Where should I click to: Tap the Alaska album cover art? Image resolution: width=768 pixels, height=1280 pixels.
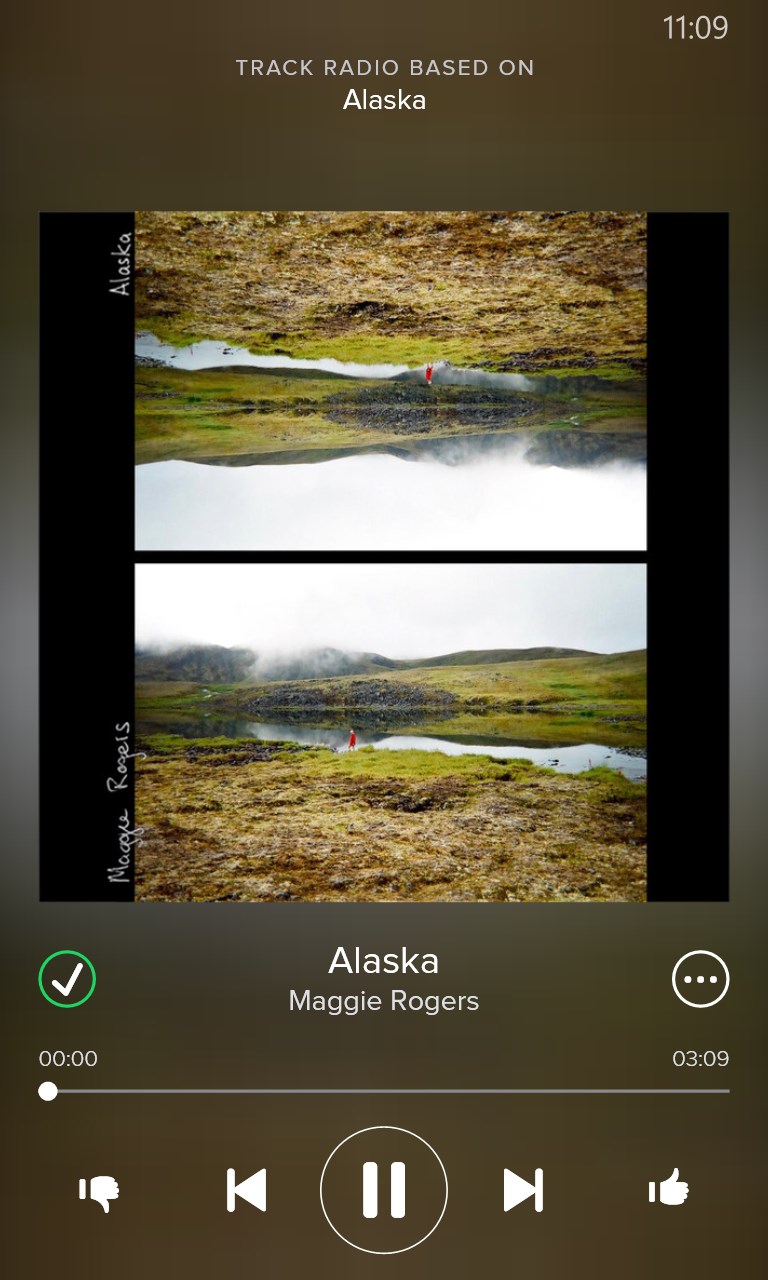pyautogui.click(x=384, y=556)
